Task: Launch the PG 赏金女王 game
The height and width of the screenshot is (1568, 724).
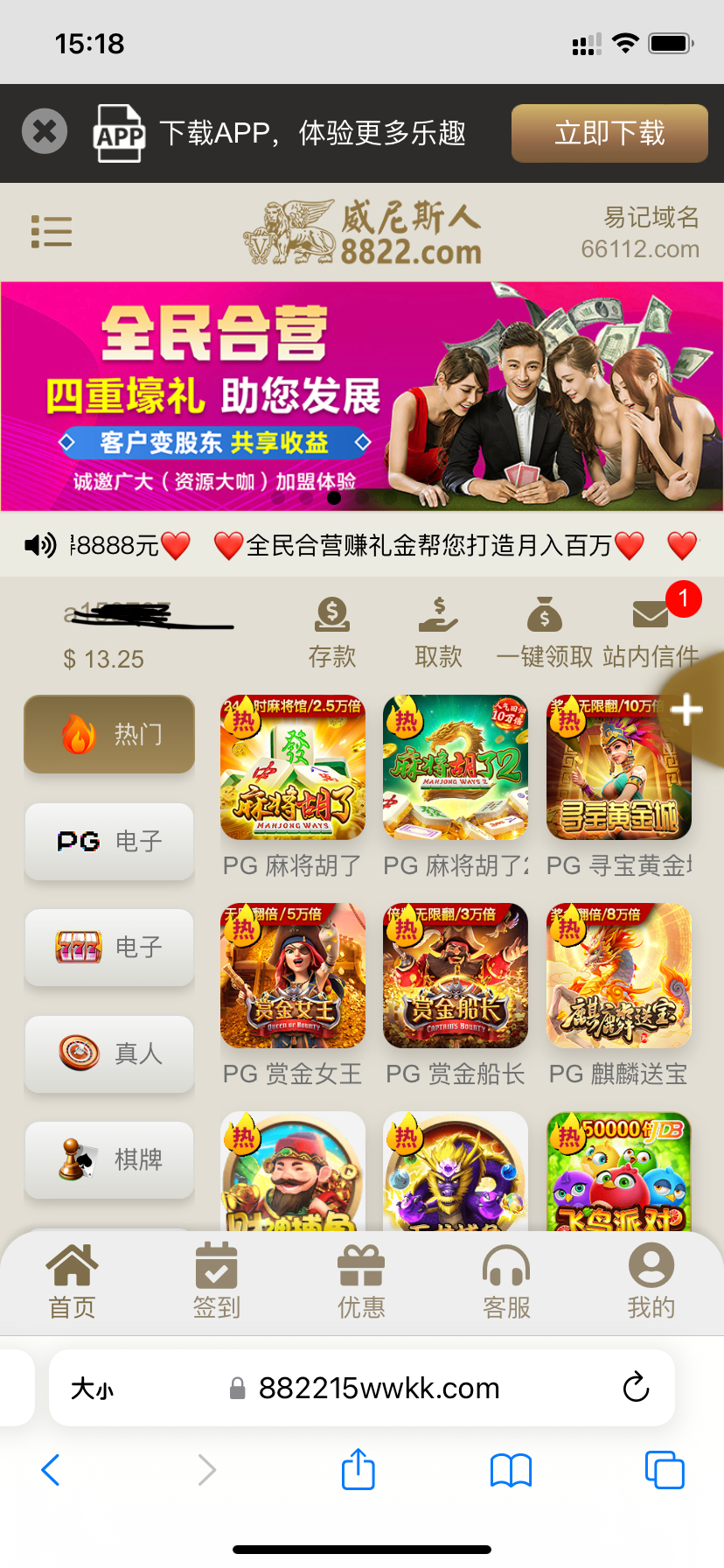Action: point(293,976)
